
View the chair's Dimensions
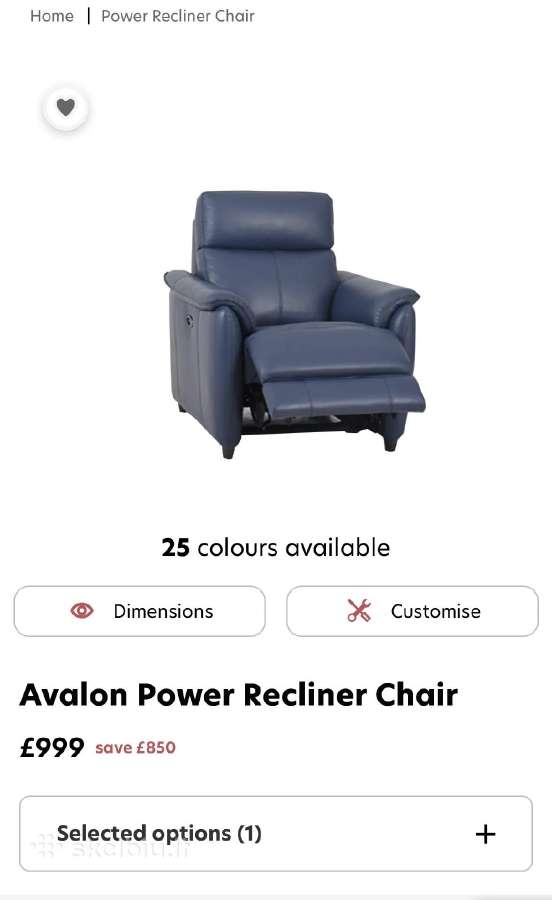[139, 611]
